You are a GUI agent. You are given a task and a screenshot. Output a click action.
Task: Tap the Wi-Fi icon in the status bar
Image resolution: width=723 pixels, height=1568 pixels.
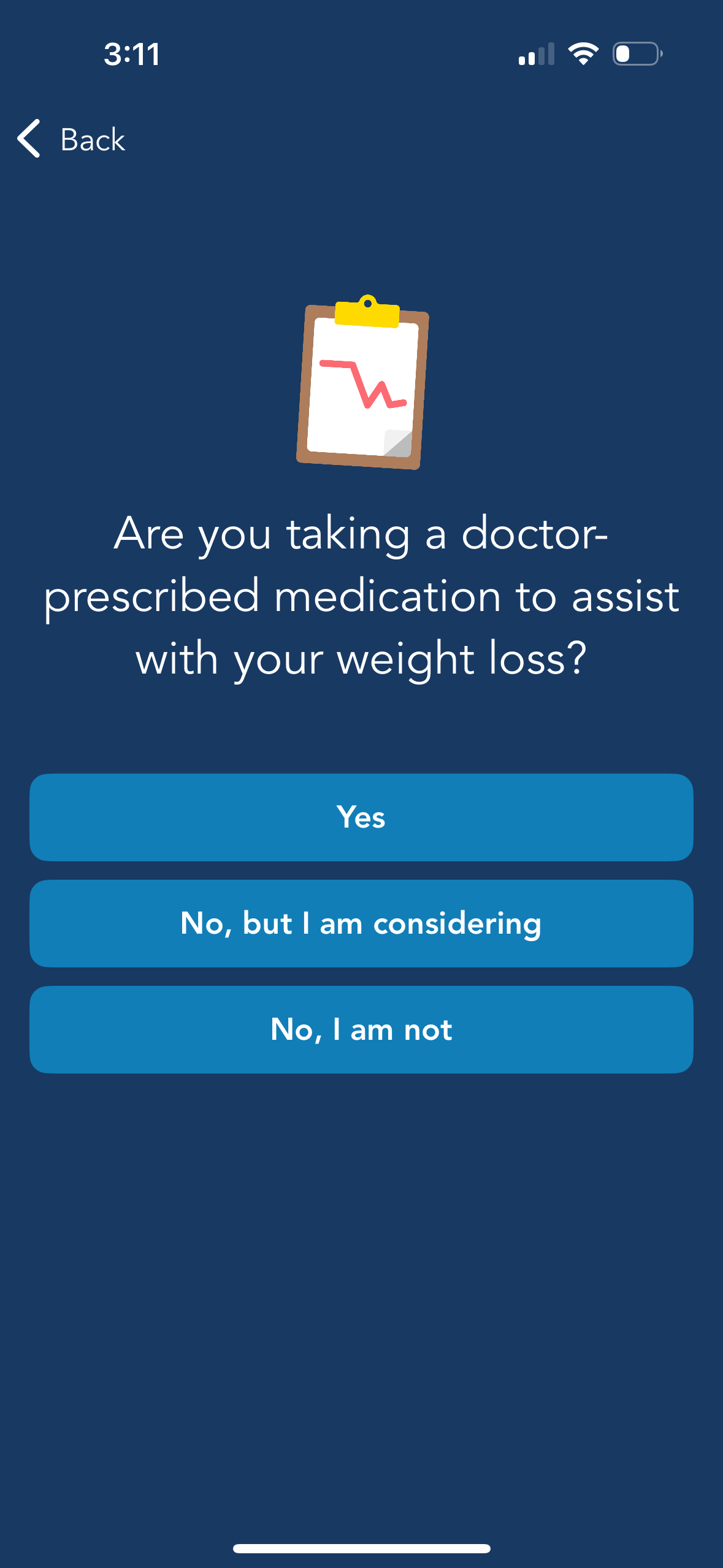[x=581, y=54]
